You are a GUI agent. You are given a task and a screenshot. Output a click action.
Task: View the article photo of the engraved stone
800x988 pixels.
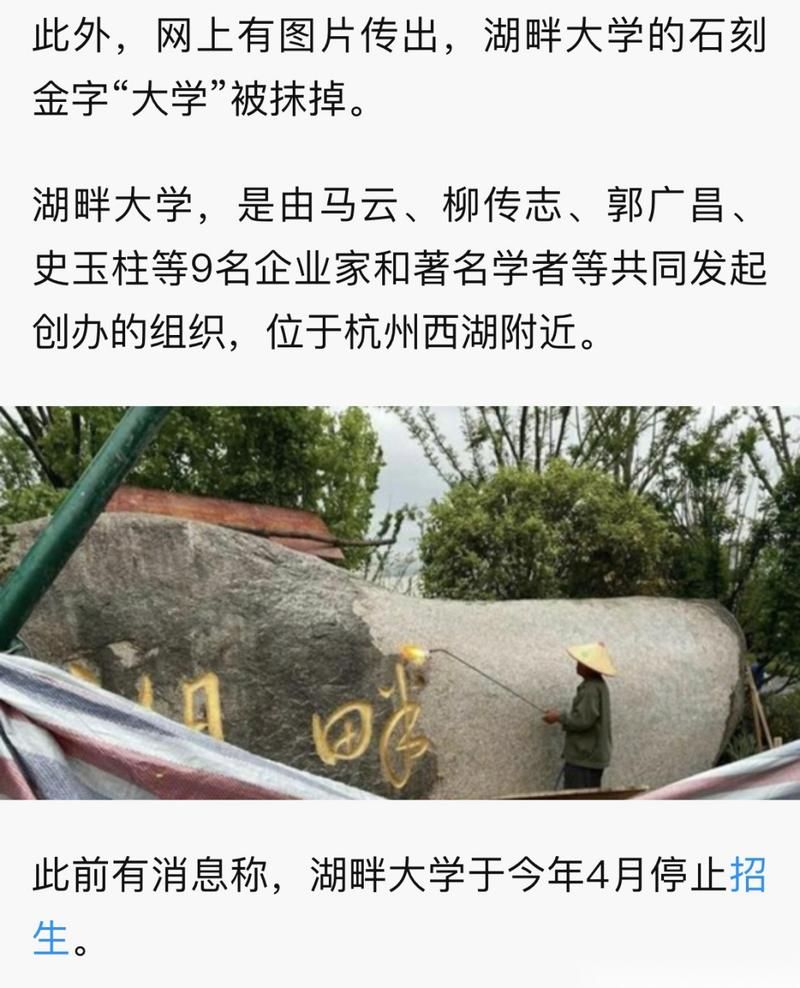(x=400, y=602)
